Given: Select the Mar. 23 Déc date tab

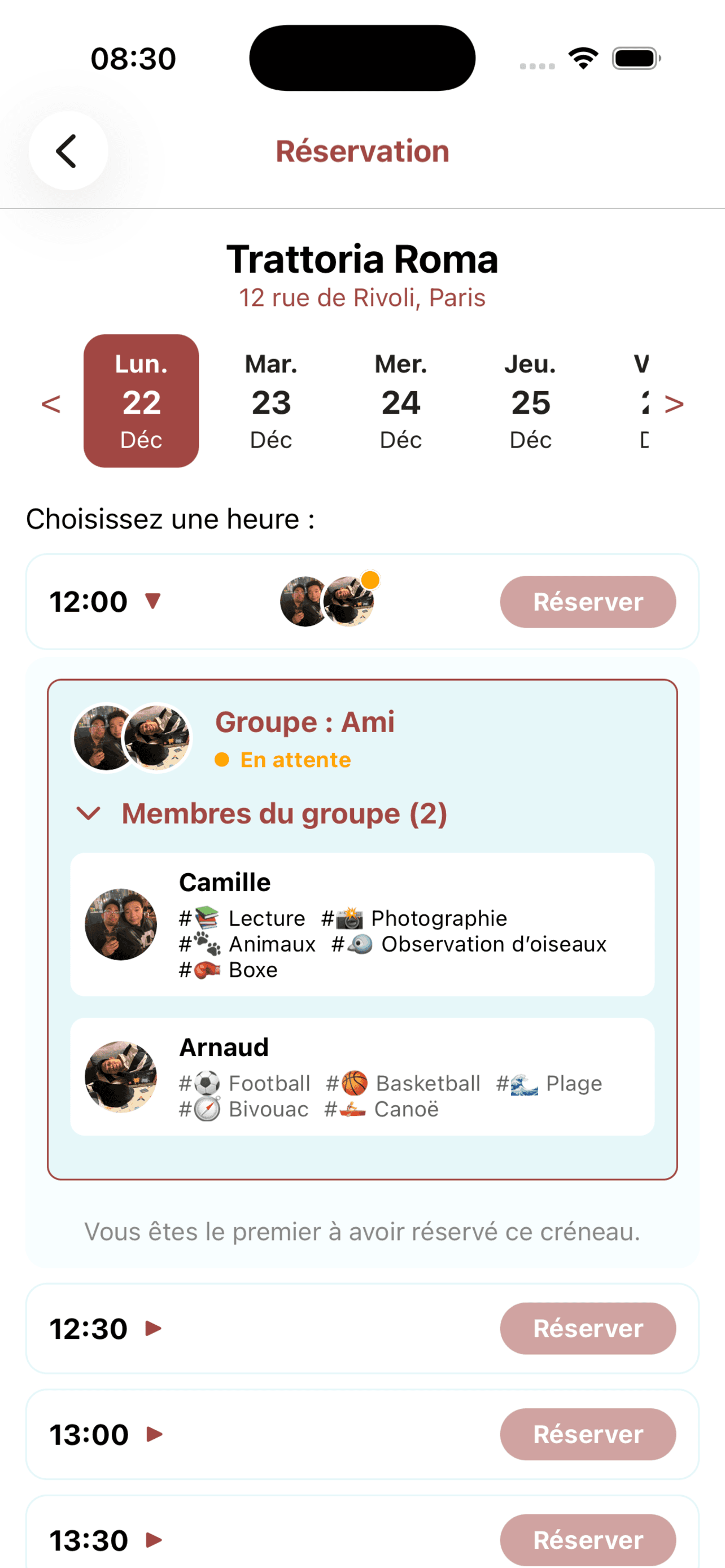Looking at the screenshot, I should pos(271,402).
